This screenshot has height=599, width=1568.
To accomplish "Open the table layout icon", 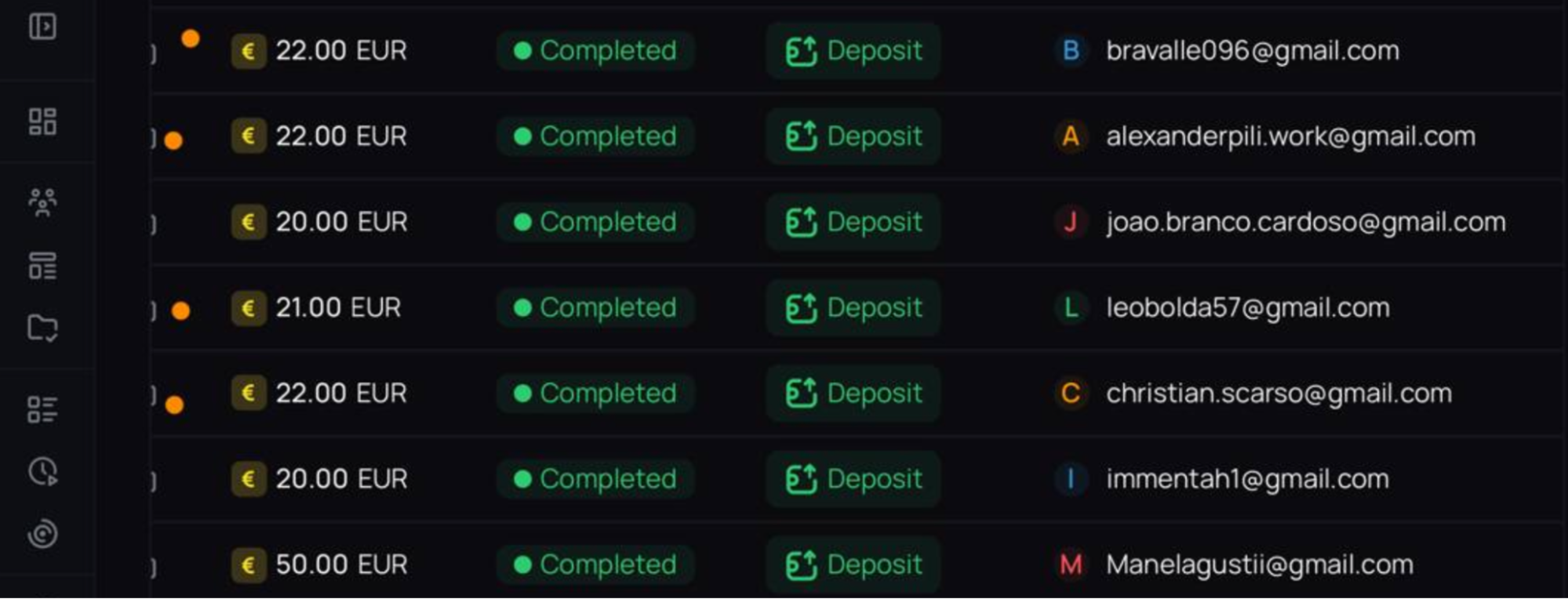I will 42,266.
